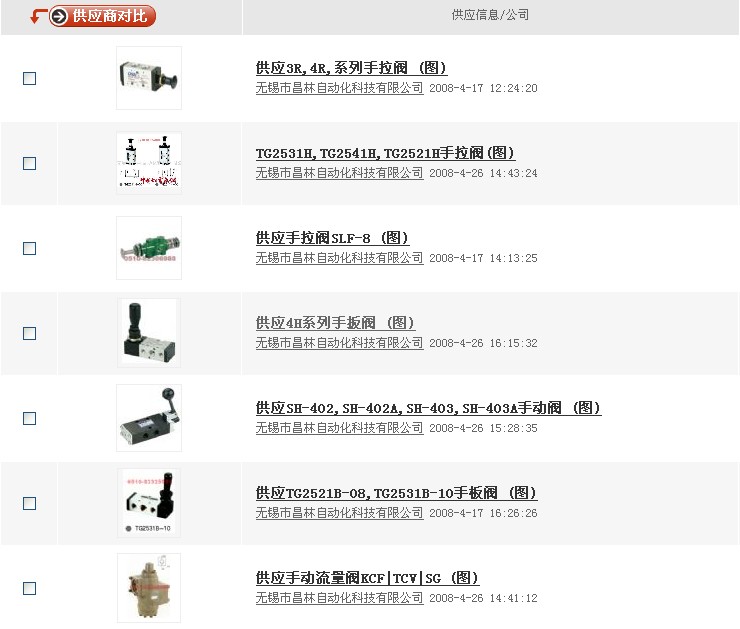Select the checkbox for 供应SH-402手动阀
This screenshot has height=629, width=740.
tap(30, 418)
